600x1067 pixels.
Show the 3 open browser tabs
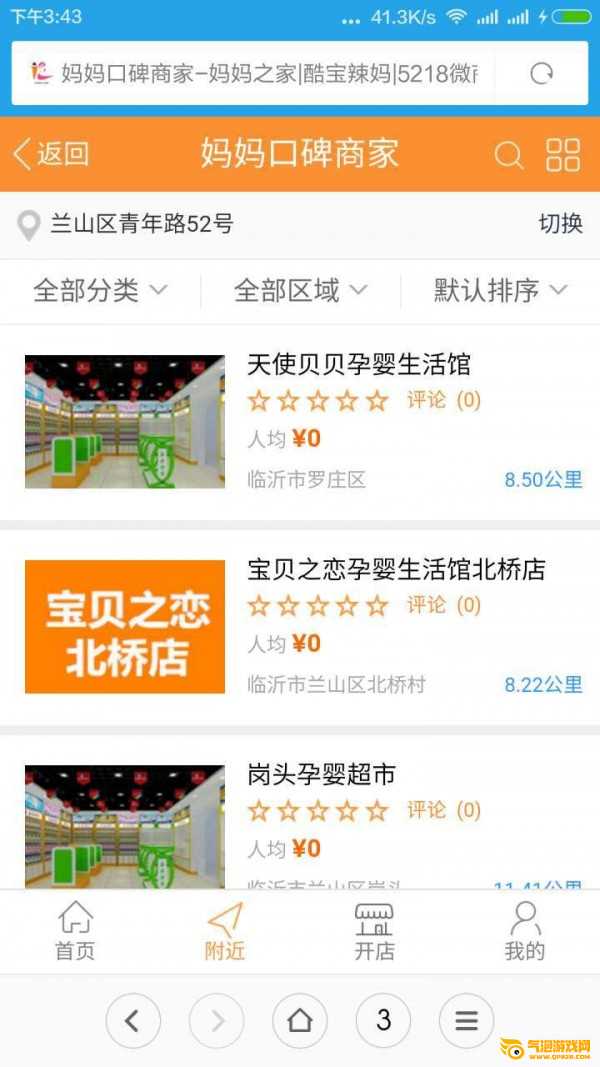(383, 1021)
